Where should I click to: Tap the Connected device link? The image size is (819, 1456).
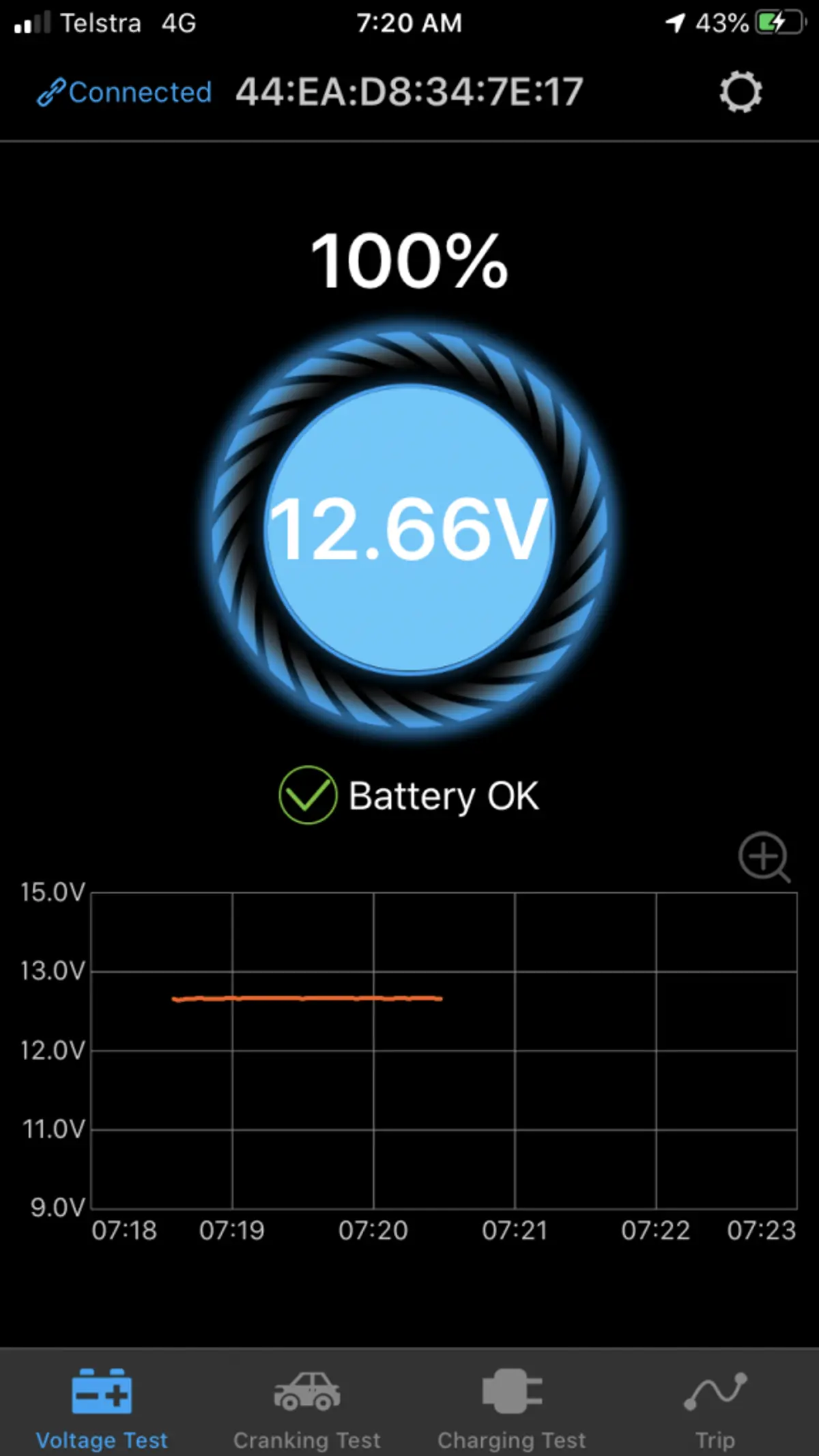point(125,92)
